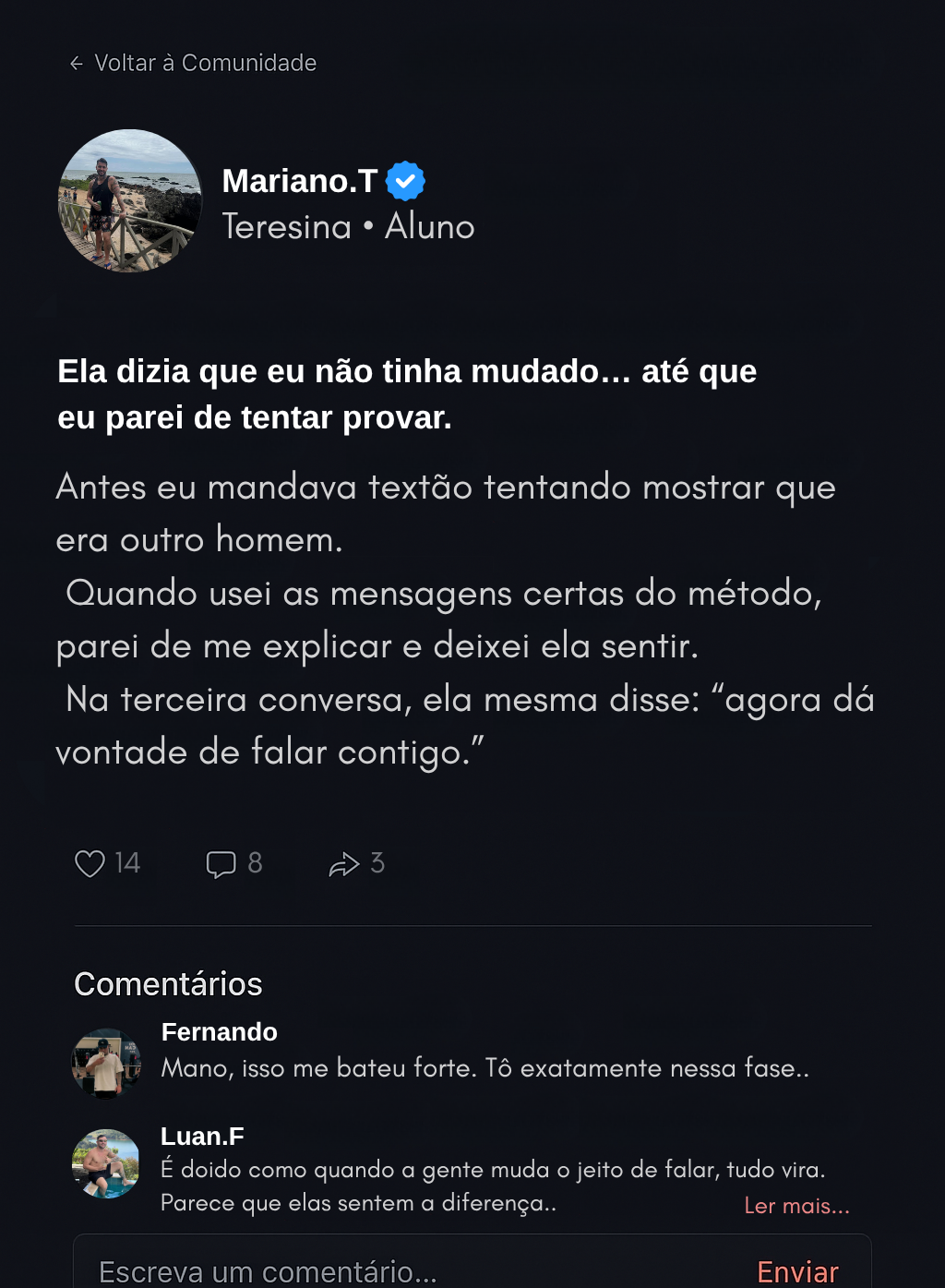The image size is (945, 1288).
Task: Select the location label Teresina • Aluno
Action: (x=348, y=225)
